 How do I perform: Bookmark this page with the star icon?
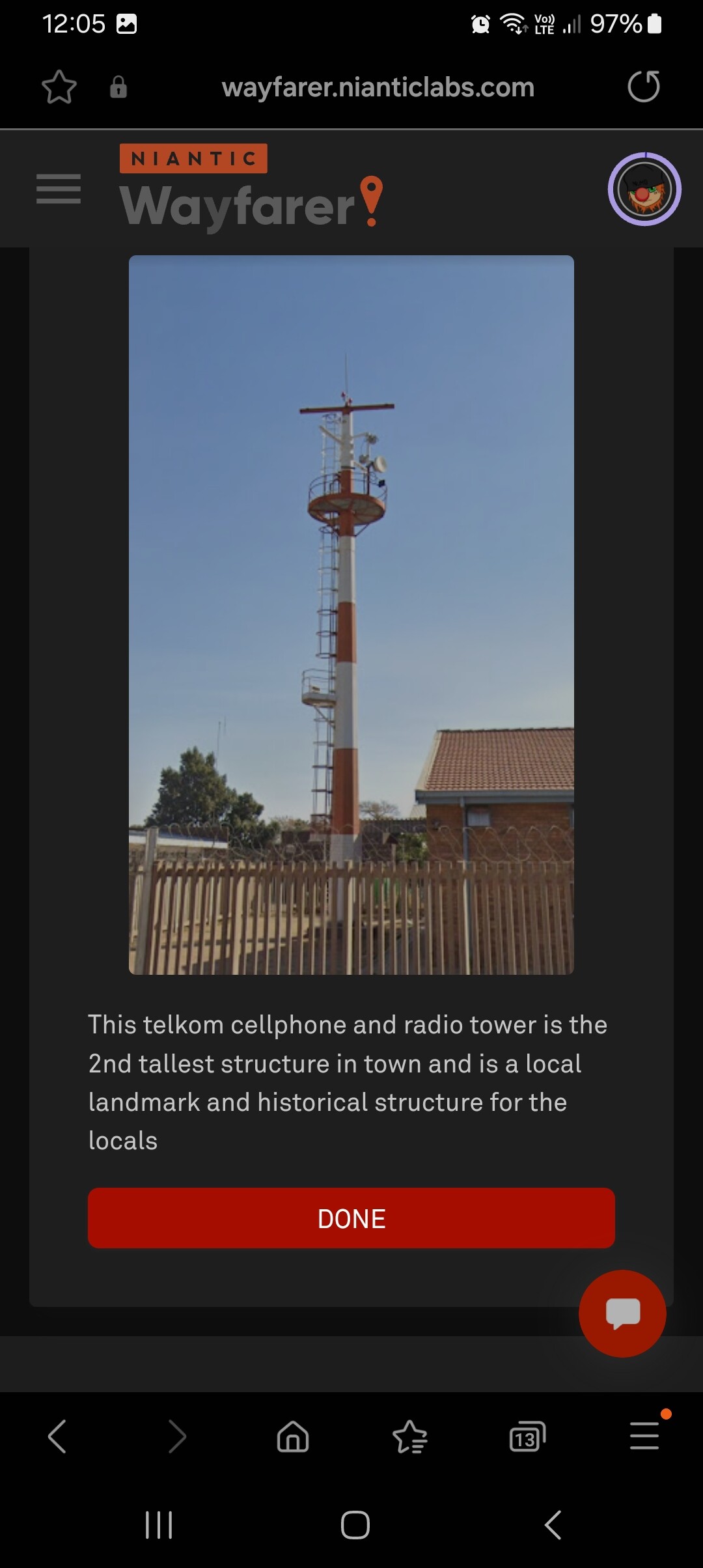(59, 87)
